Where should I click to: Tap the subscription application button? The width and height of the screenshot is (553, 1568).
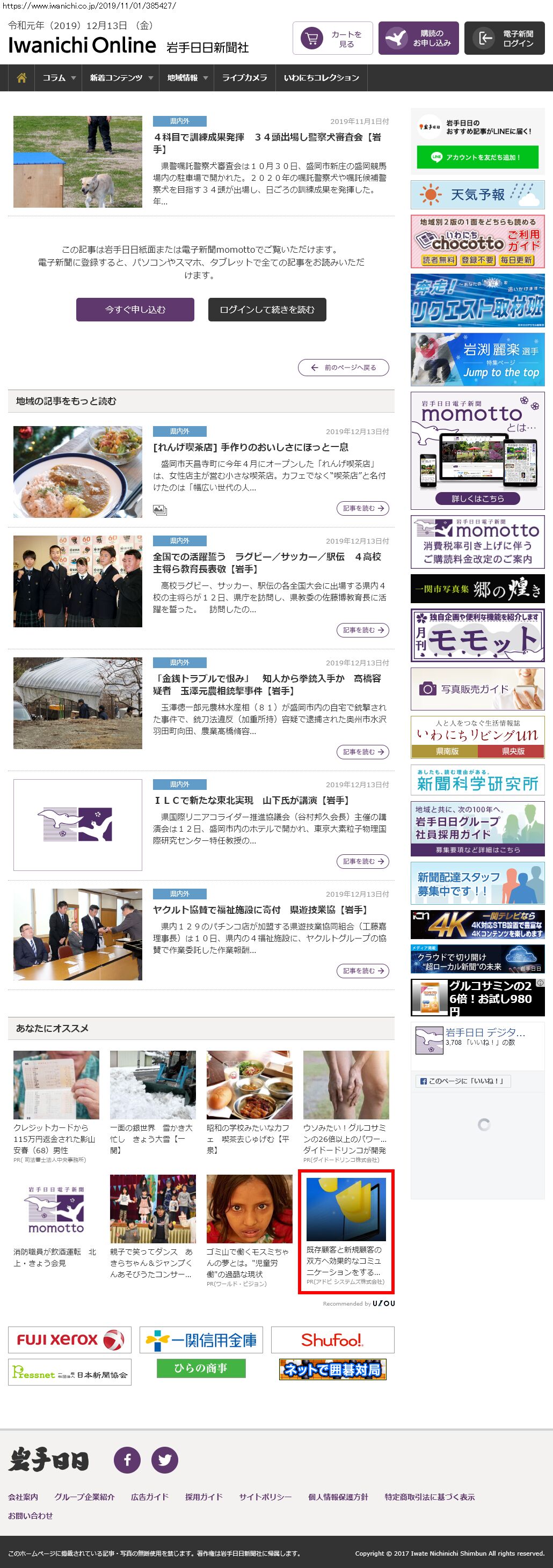418,38
